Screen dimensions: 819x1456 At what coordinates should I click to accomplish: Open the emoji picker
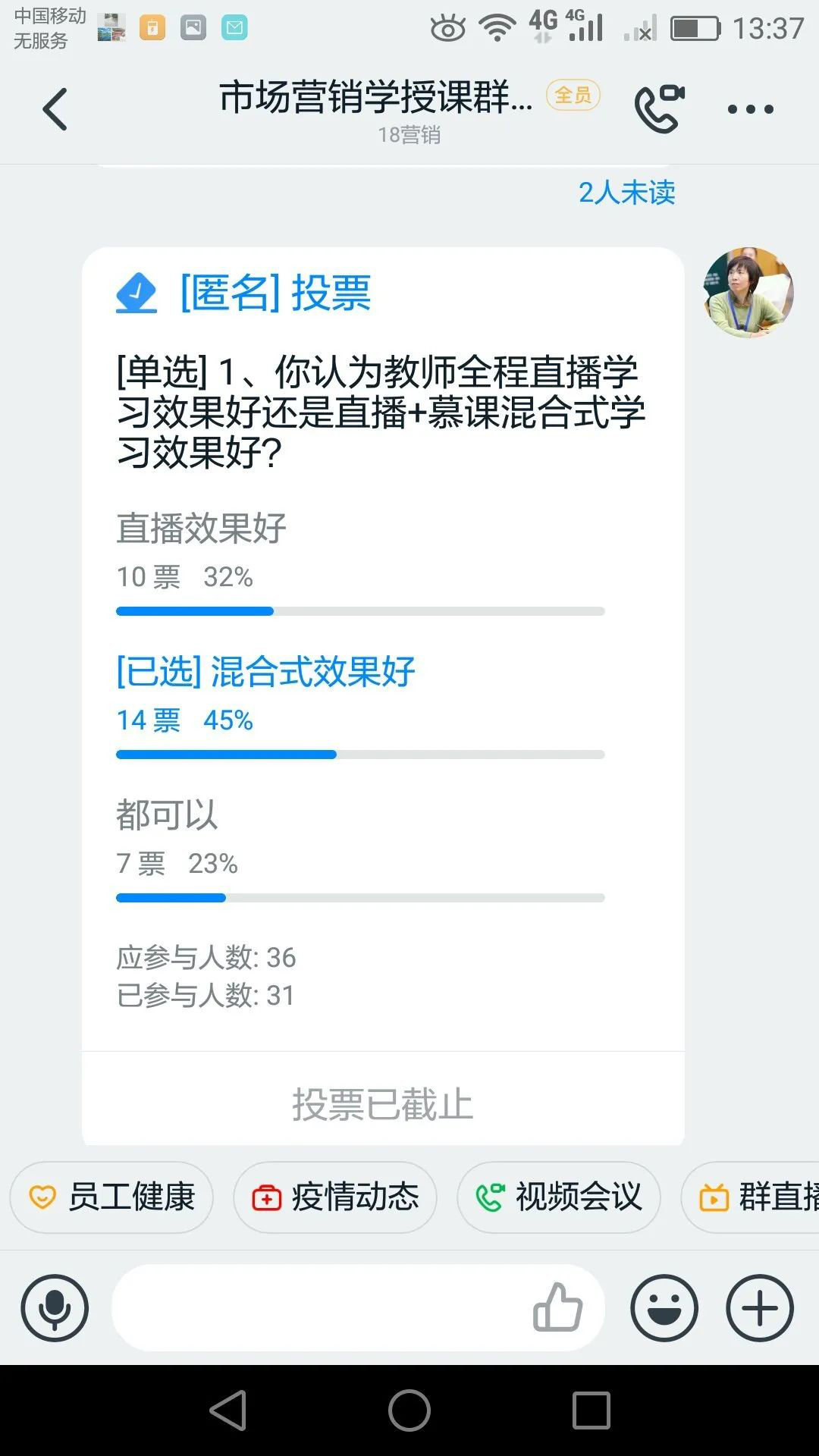[664, 1308]
